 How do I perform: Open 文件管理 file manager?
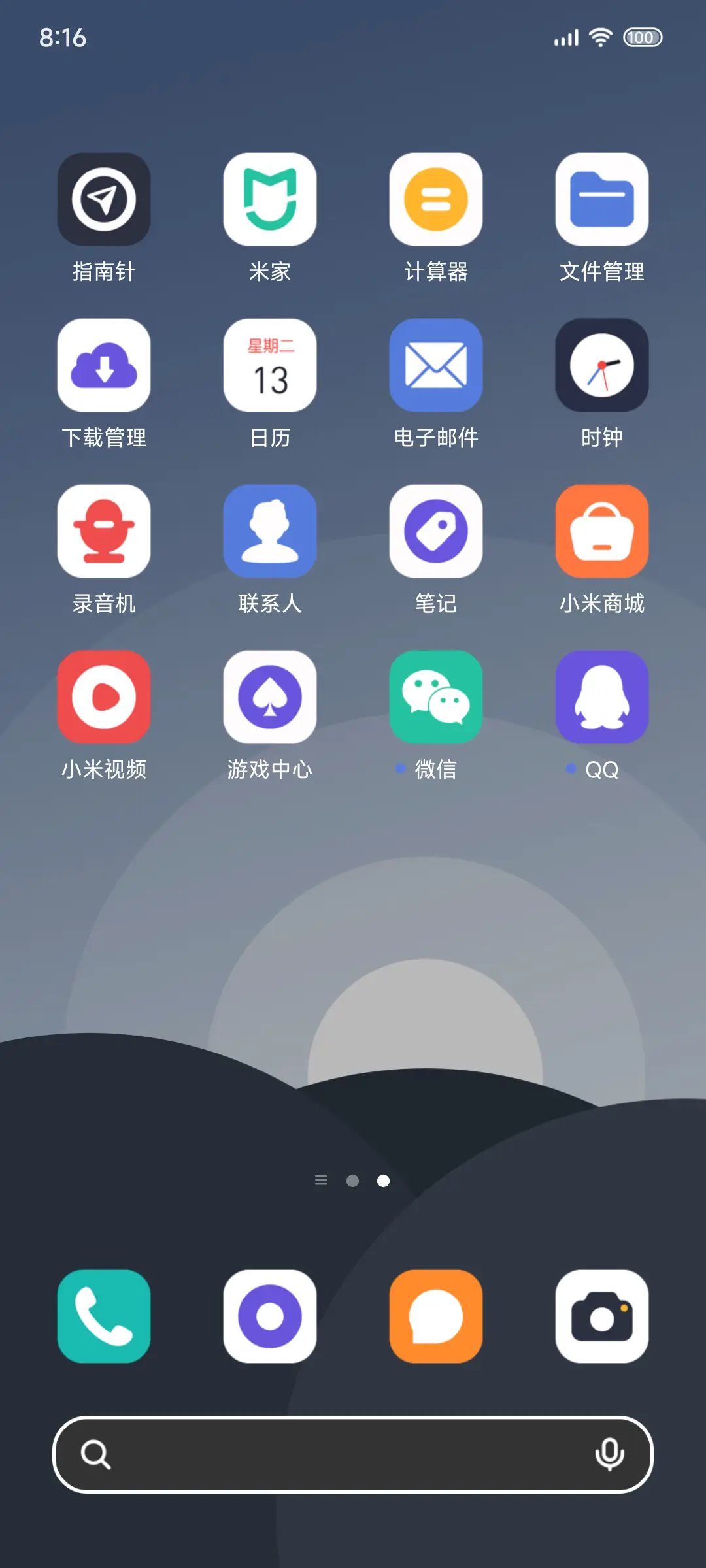pos(602,200)
